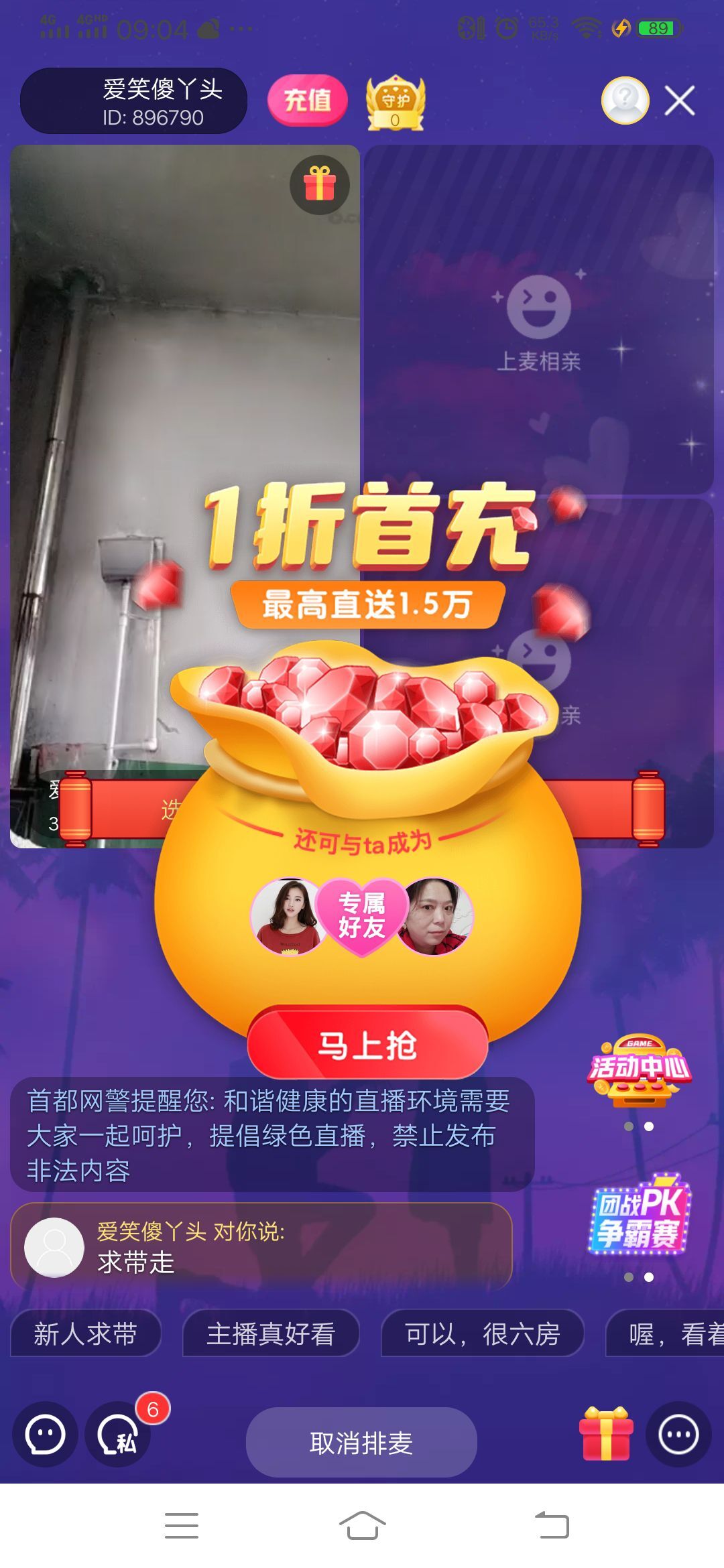Image resolution: width=724 pixels, height=1568 pixels.
Task: Open the more options circle icon
Action: tap(678, 1435)
